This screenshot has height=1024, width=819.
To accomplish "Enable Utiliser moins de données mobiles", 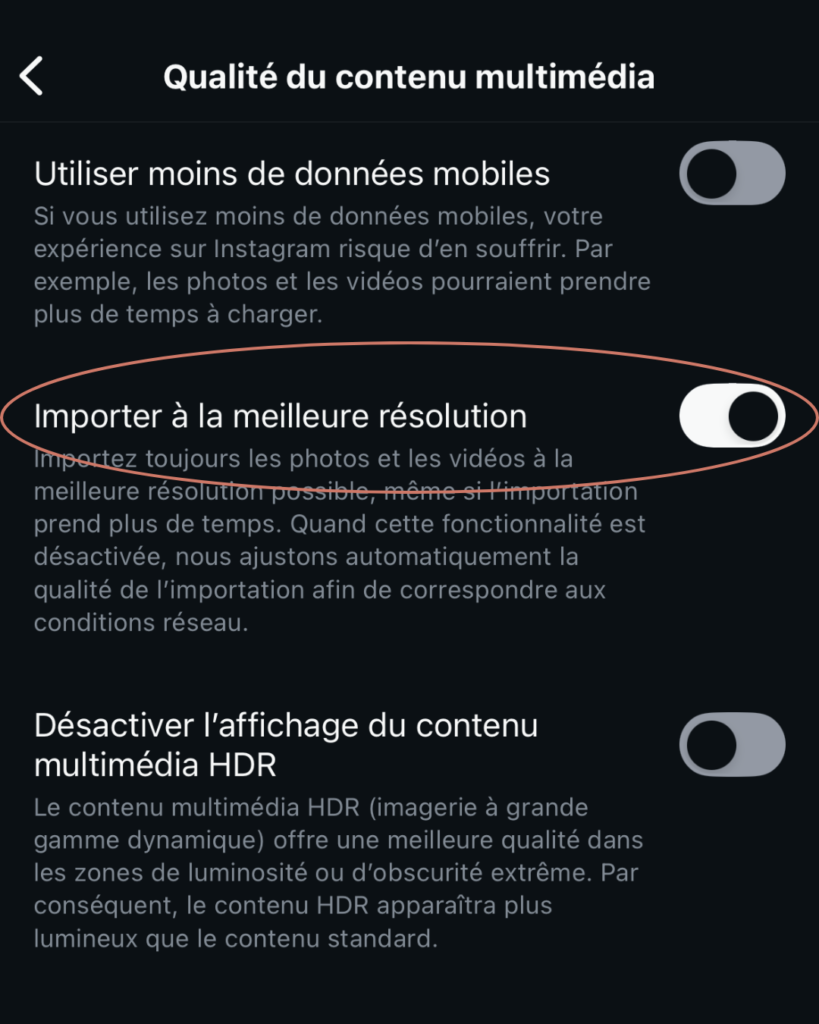I will click(x=731, y=173).
